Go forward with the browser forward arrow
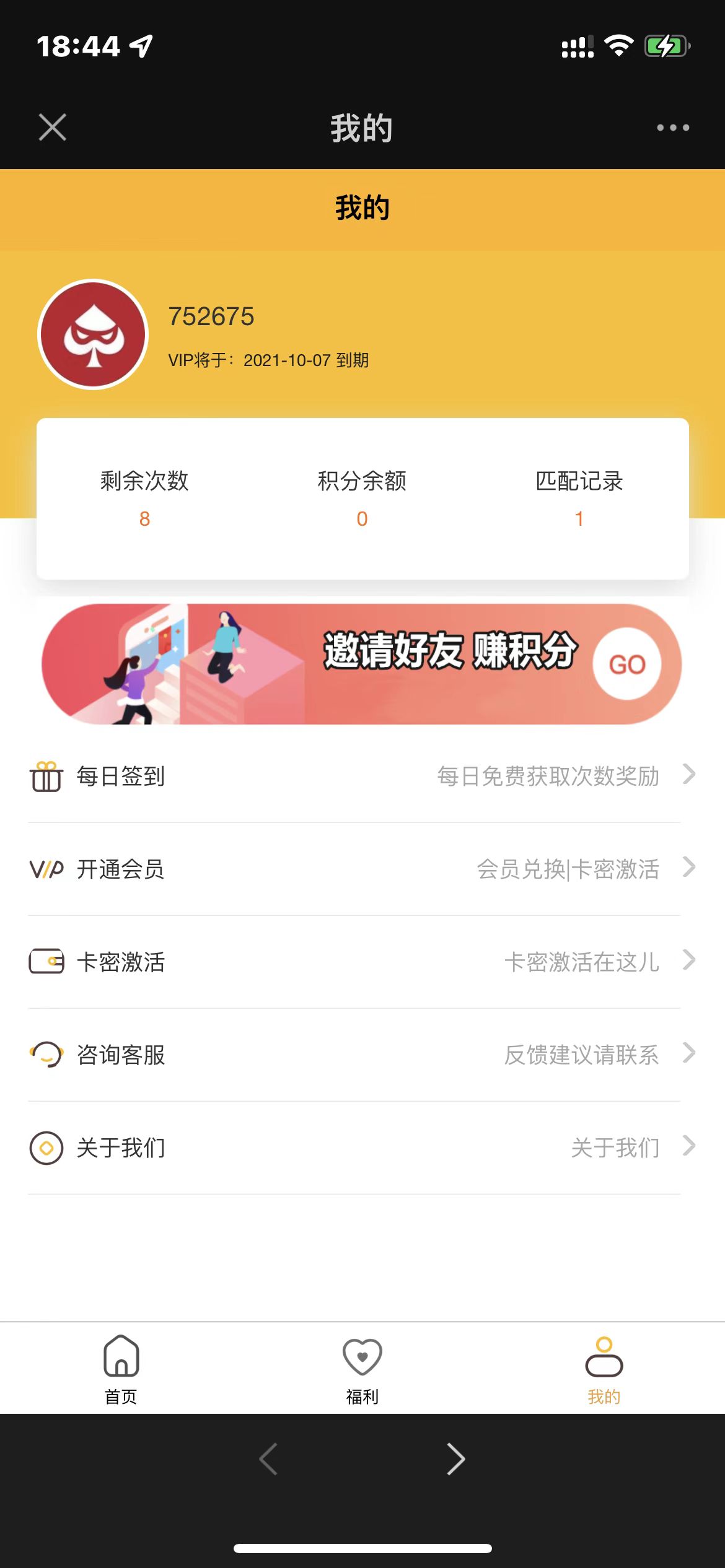The image size is (725, 1568). coord(456,1459)
